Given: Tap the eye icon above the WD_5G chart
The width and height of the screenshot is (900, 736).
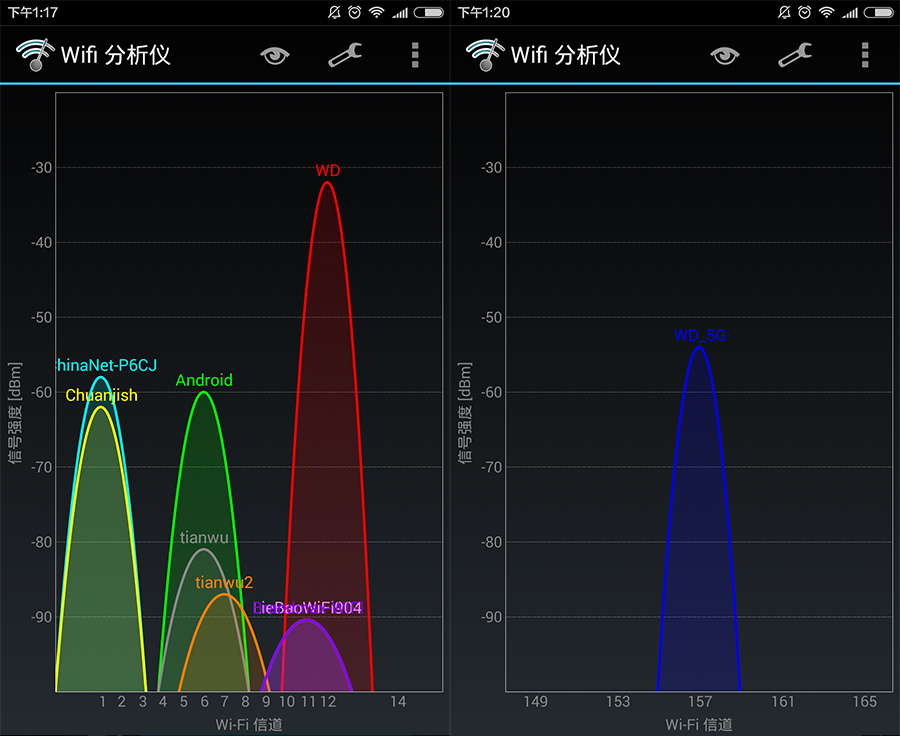Looking at the screenshot, I should (x=725, y=55).
